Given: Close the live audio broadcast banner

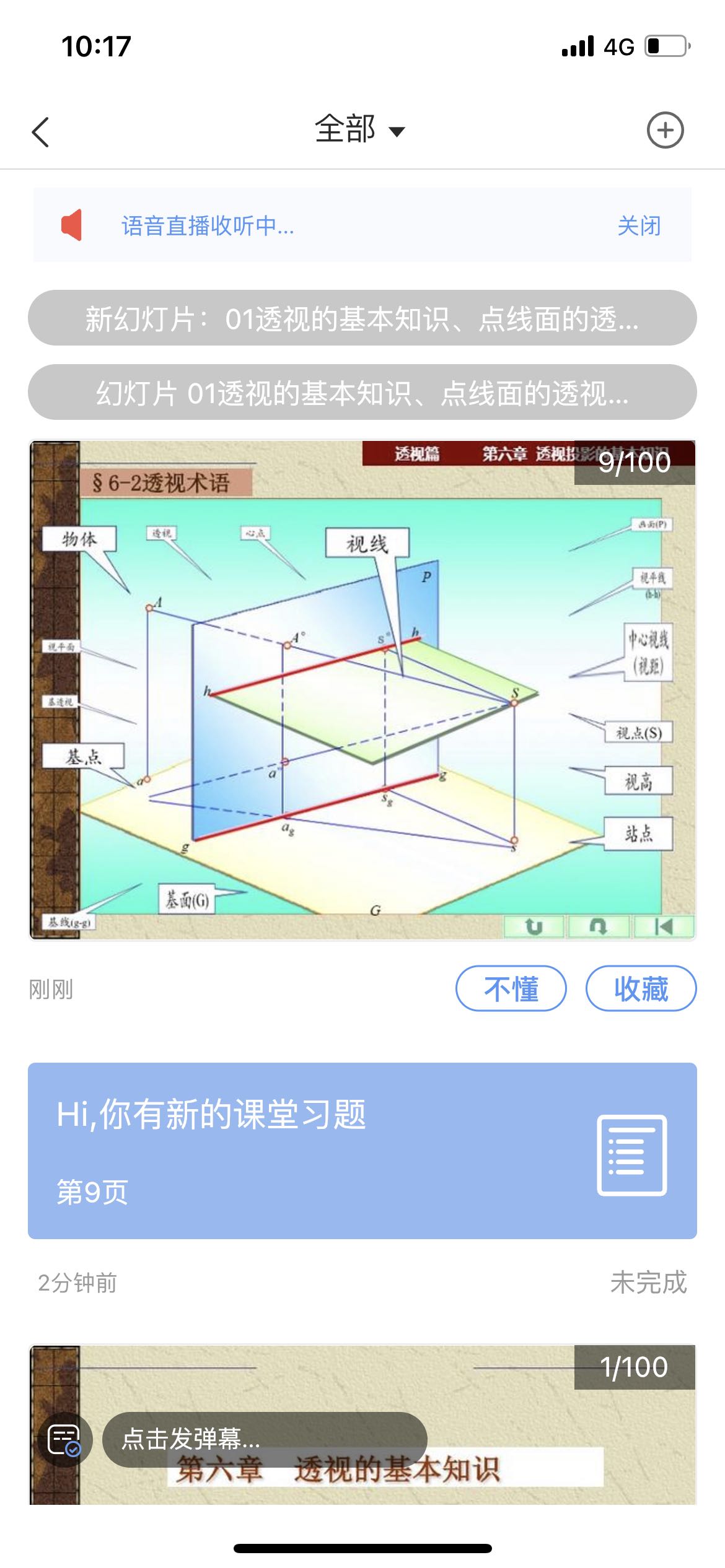Looking at the screenshot, I should 639,225.
